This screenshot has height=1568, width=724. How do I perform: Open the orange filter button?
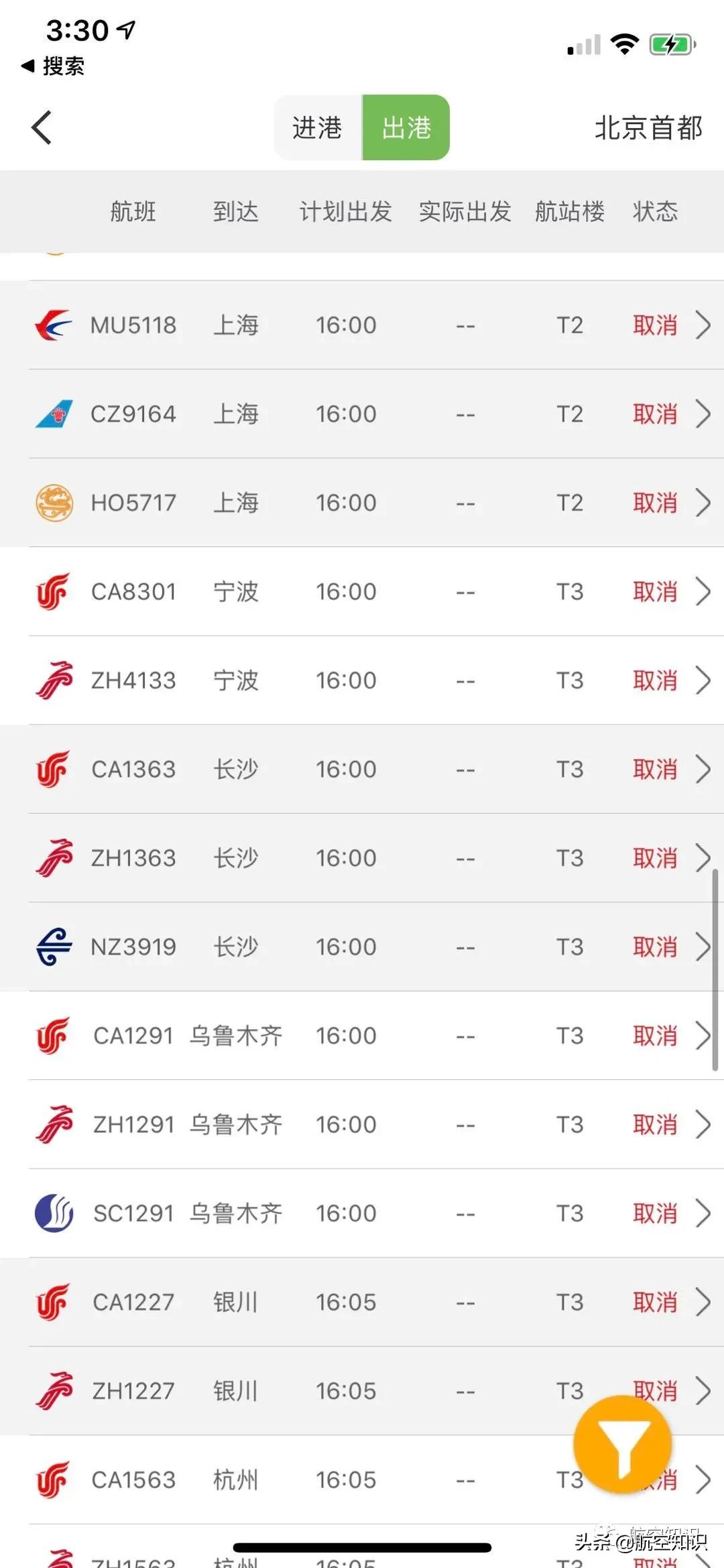click(623, 1444)
